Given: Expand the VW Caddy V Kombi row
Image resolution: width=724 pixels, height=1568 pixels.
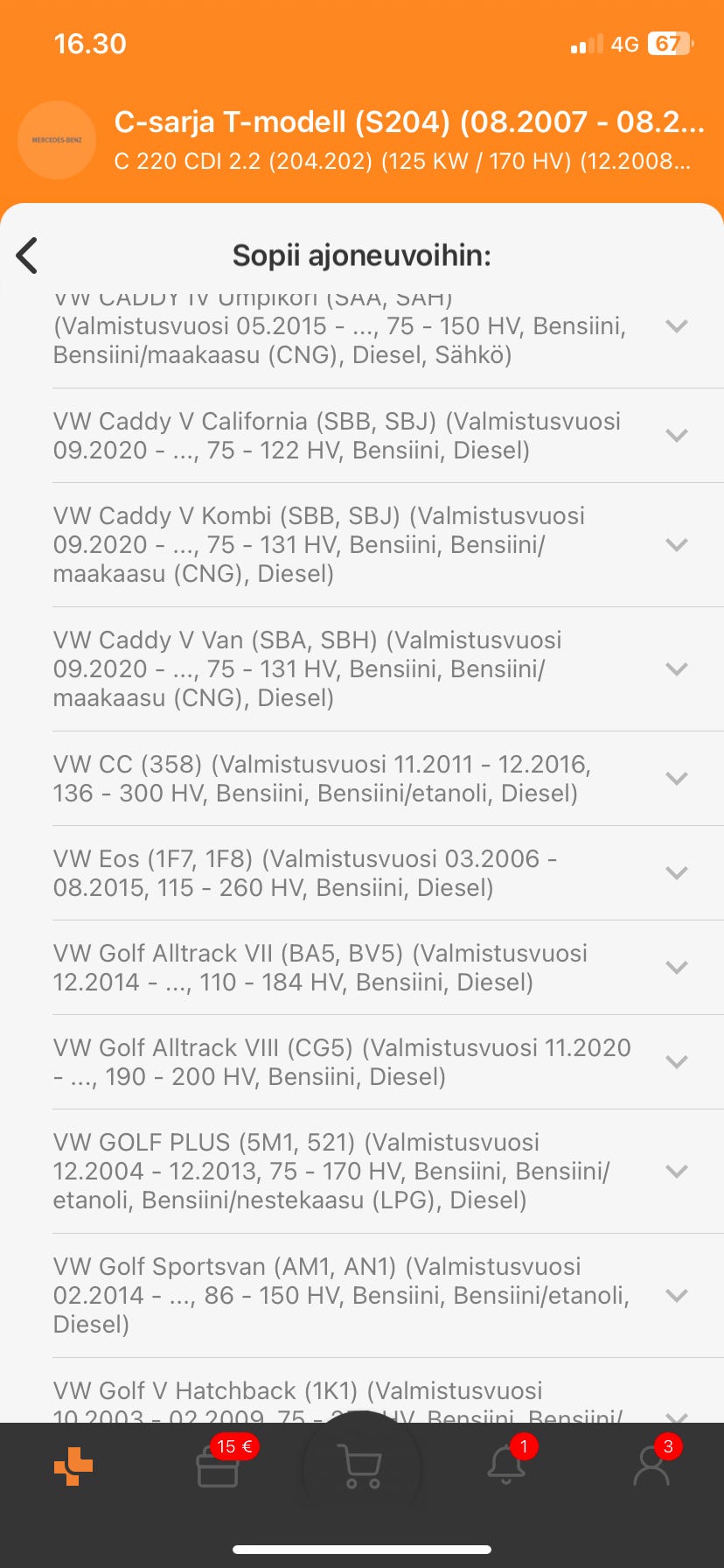Looking at the screenshot, I should [x=676, y=544].
